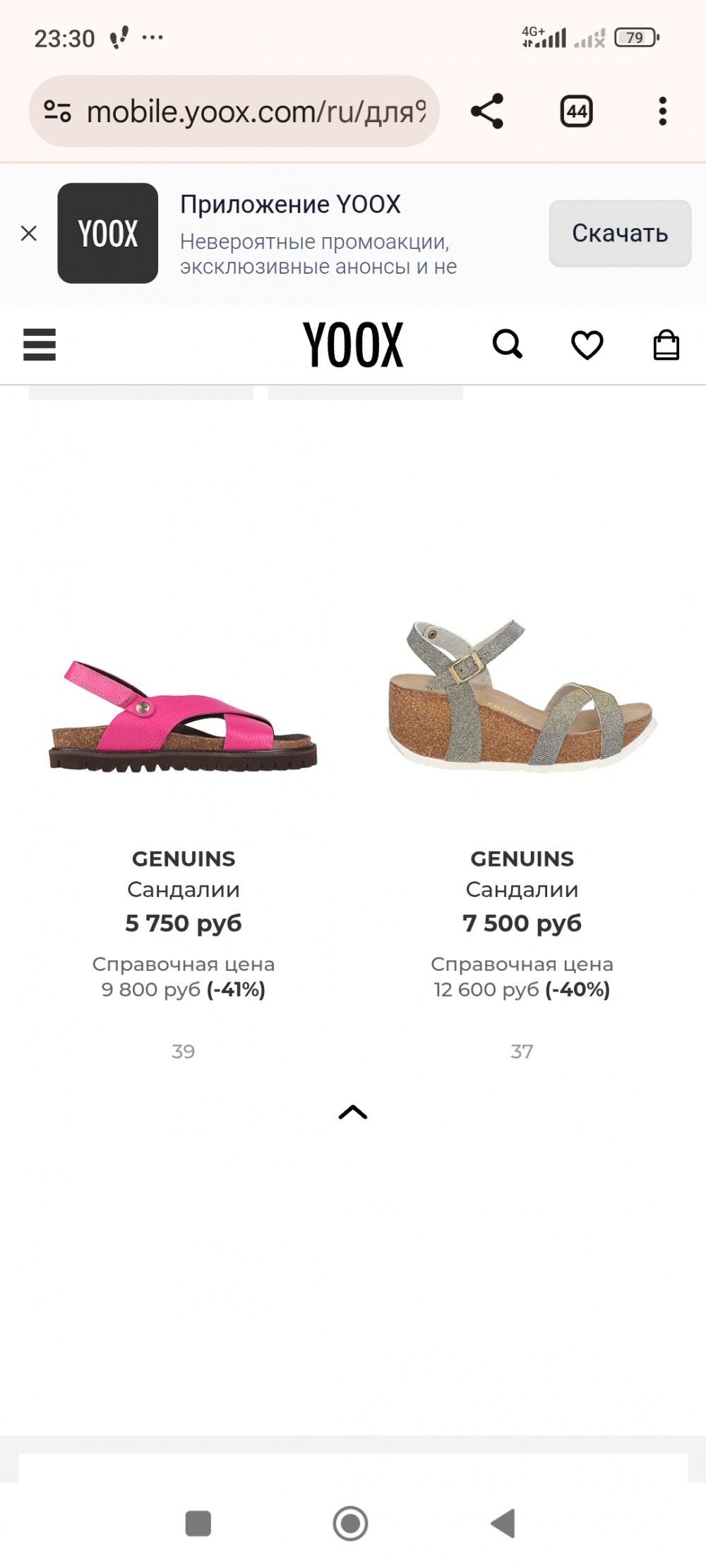Open the pink GENUINS sandals for 5 750 руб

pyautogui.click(x=184, y=716)
